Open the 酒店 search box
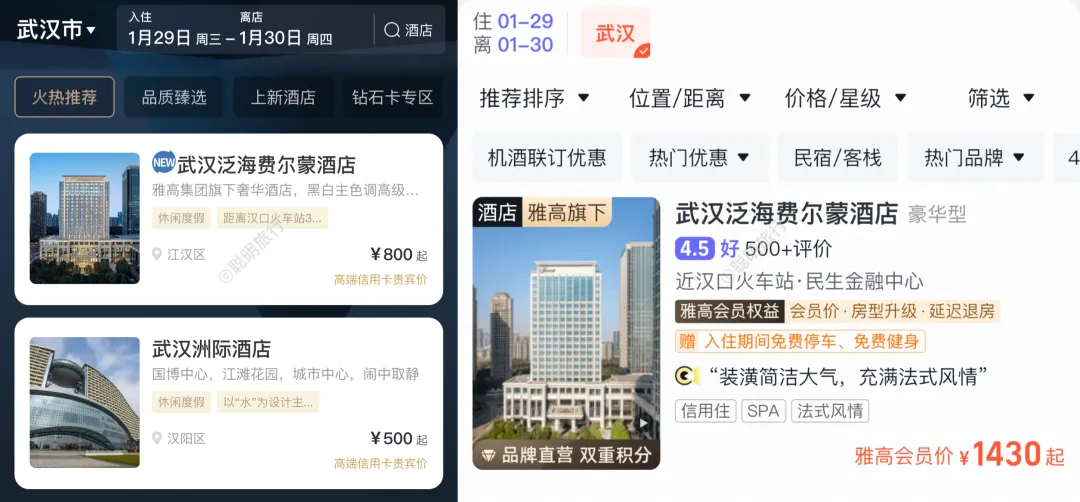1080x502 pixels. (408, 30)
